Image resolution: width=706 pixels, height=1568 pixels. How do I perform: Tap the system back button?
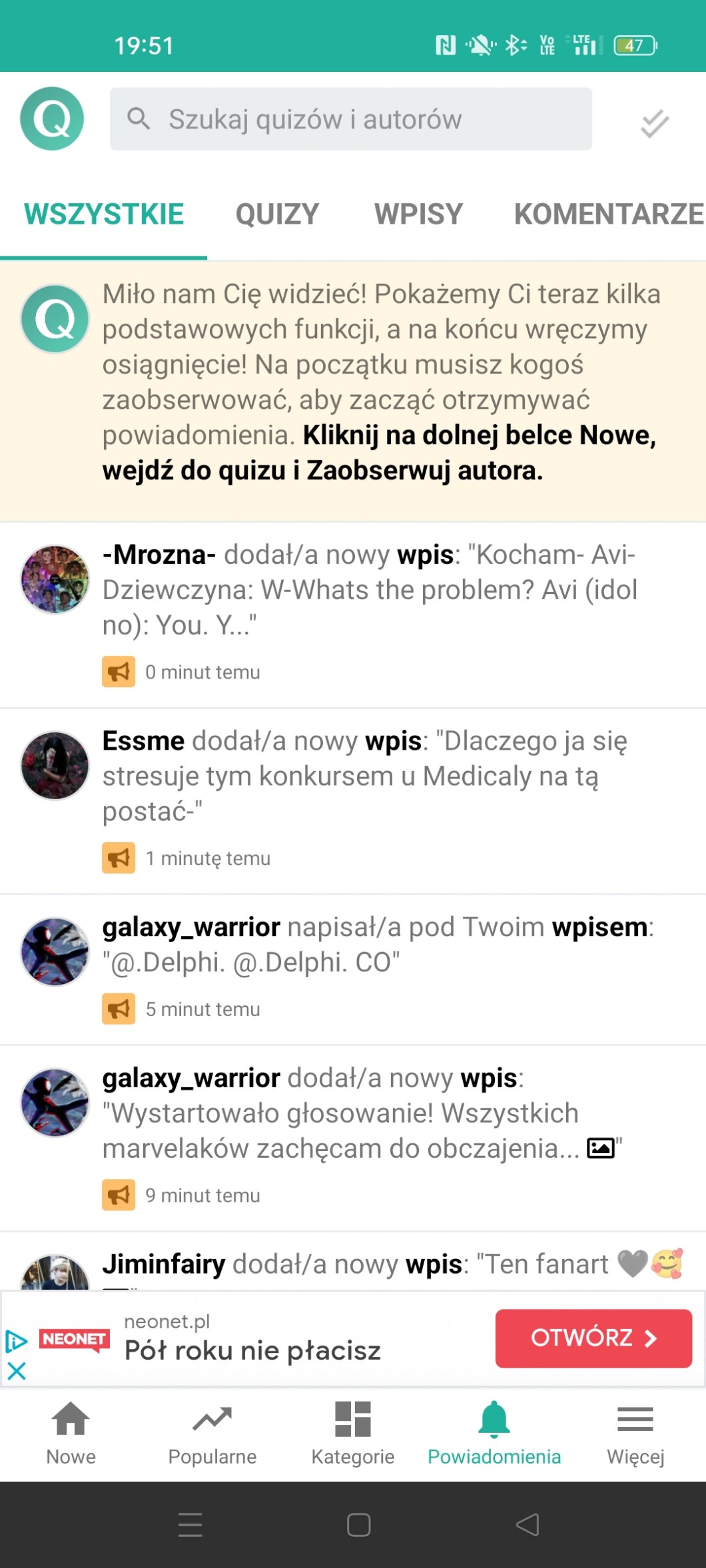point(528,1525)
